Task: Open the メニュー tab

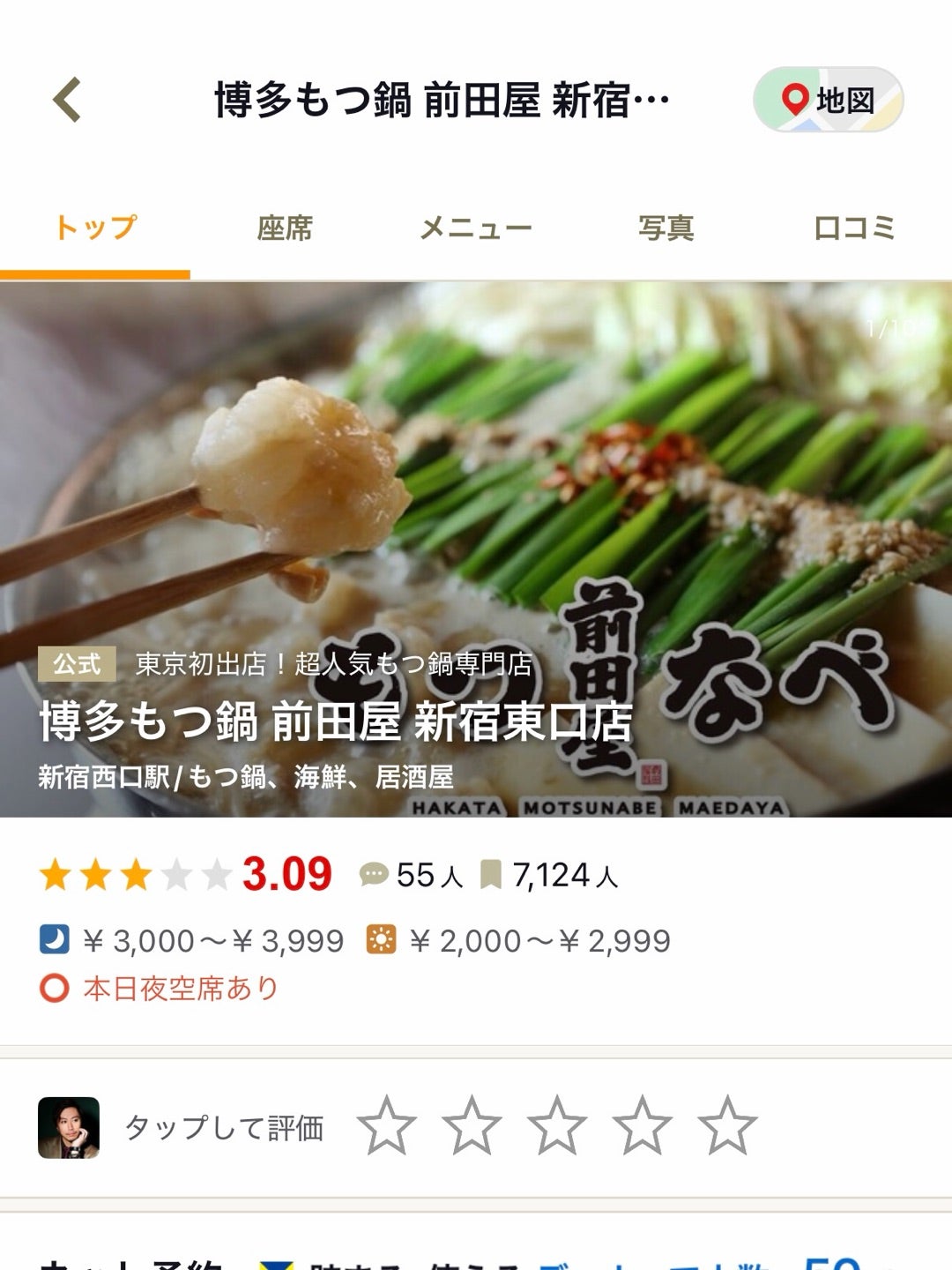Action: [x=476, y=228]
